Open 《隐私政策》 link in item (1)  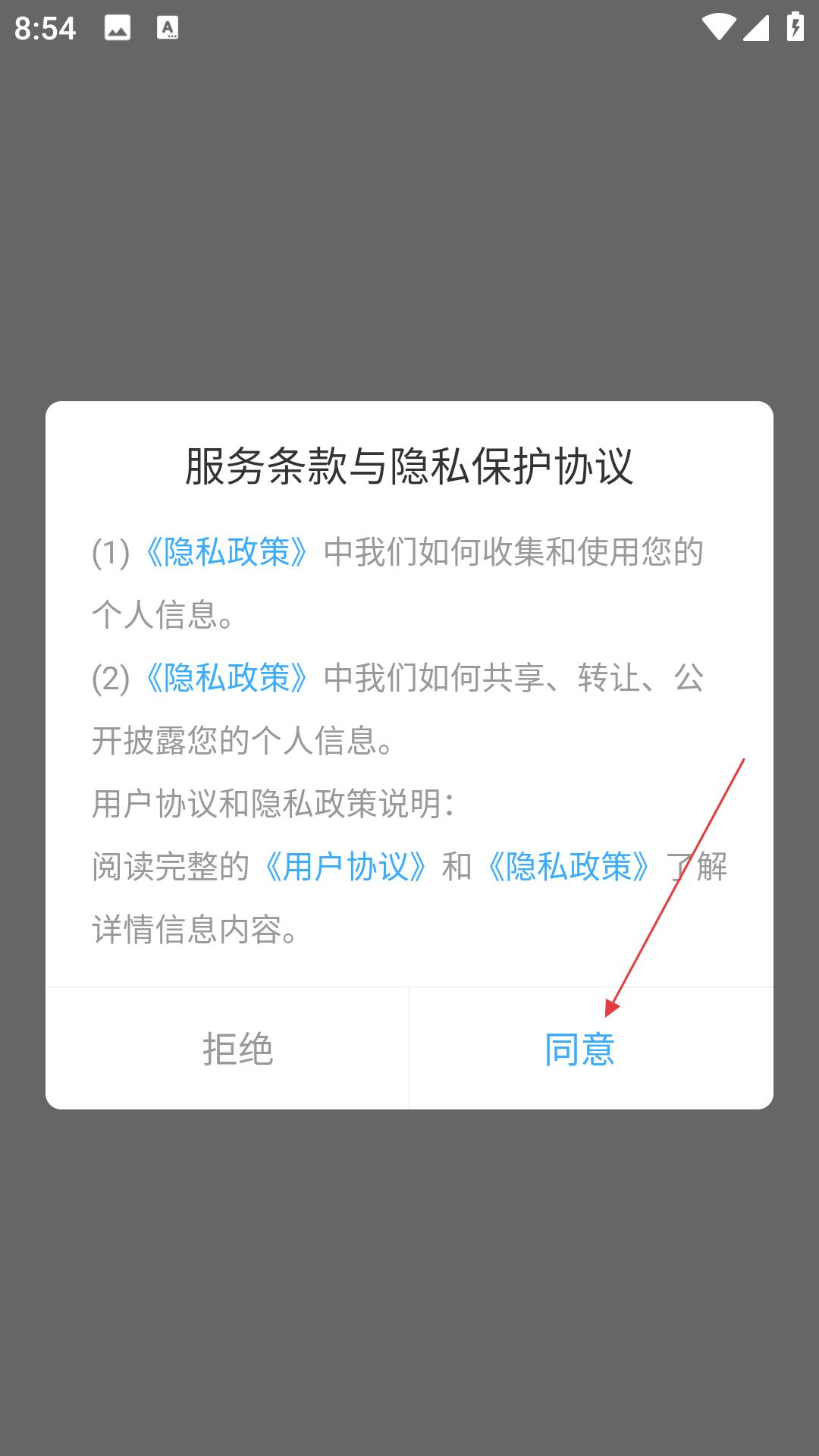(227, 552)
